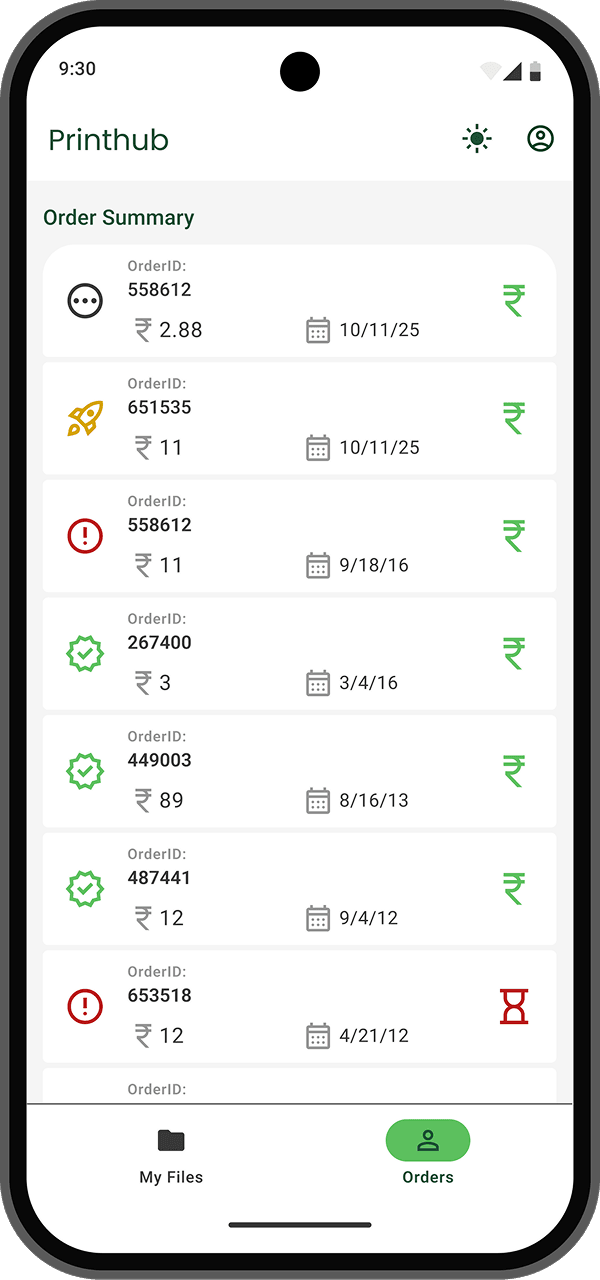
Task: View order 487441
Action: [299, 889]
